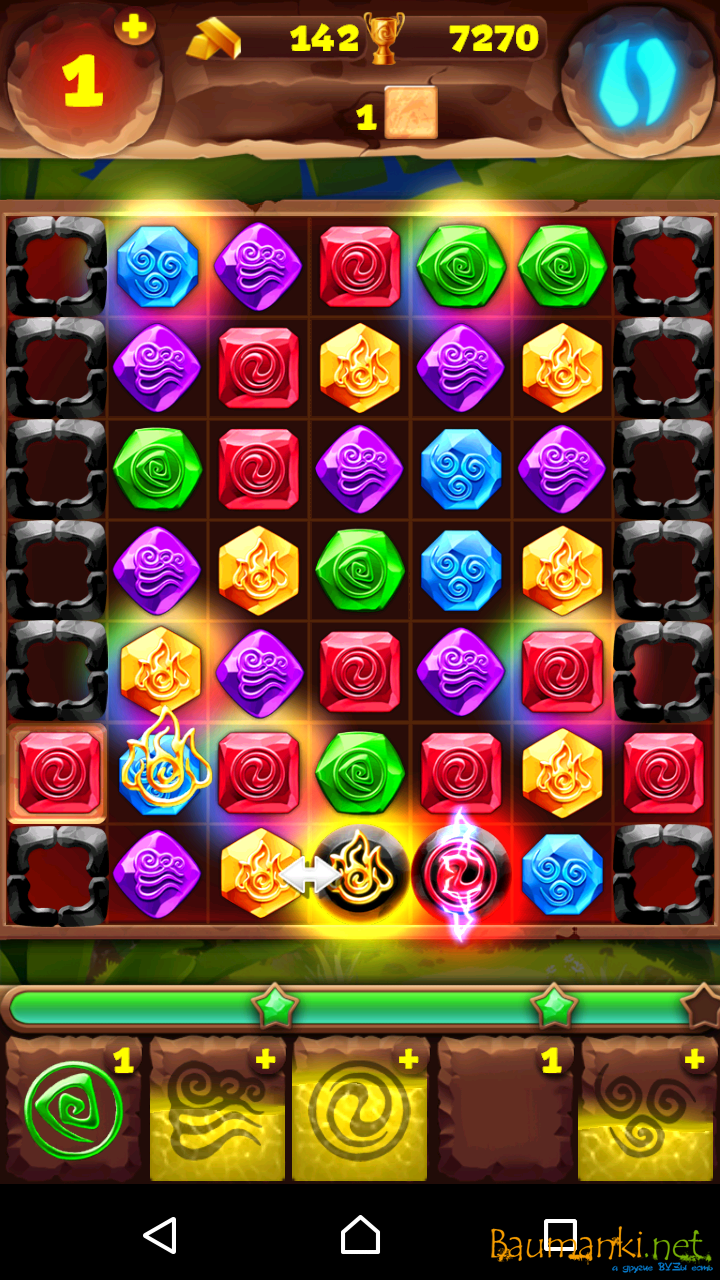This screenshot has height=1280, width=720.
Task: Select the flaming blue special gem
Action: click(160, 770)
